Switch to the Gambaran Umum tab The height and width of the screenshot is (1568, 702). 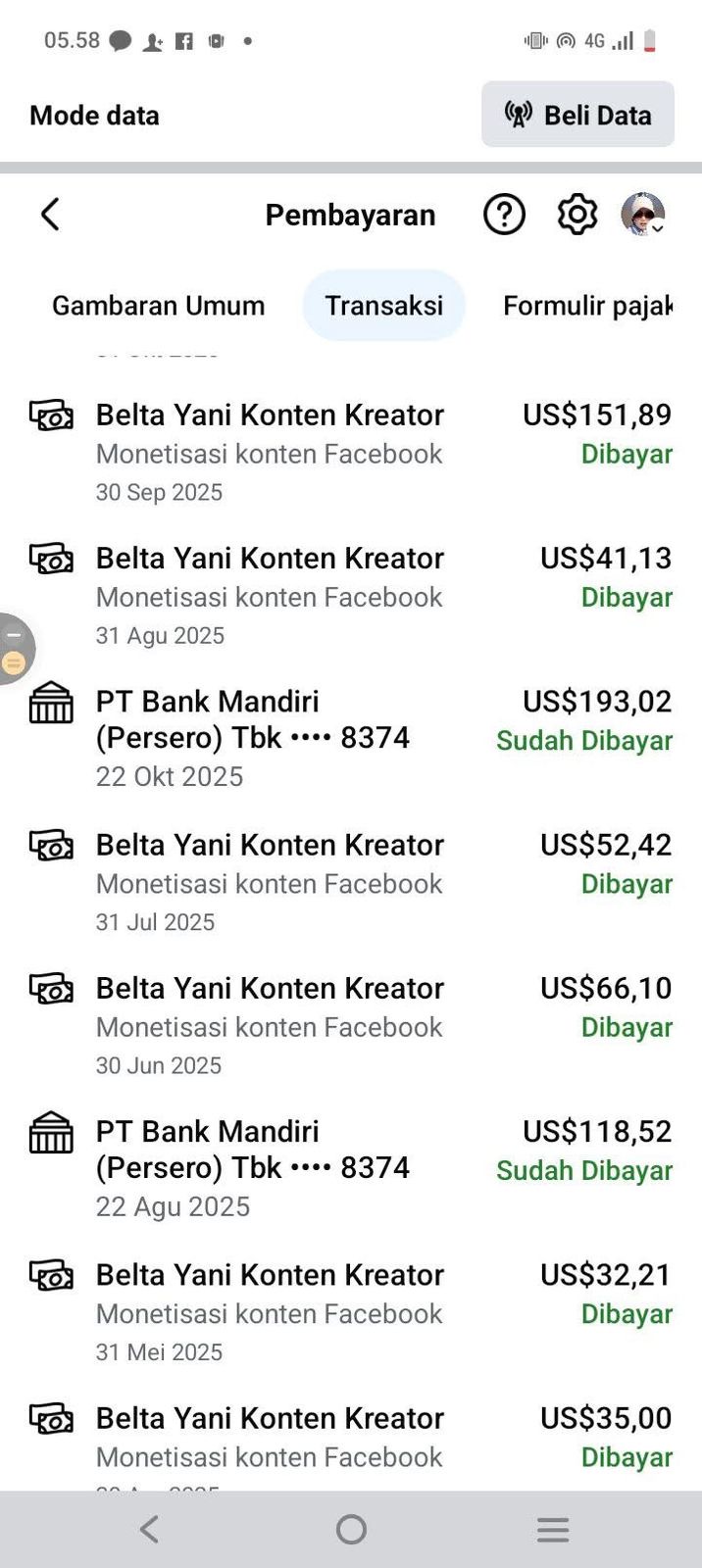pos(158,306)
